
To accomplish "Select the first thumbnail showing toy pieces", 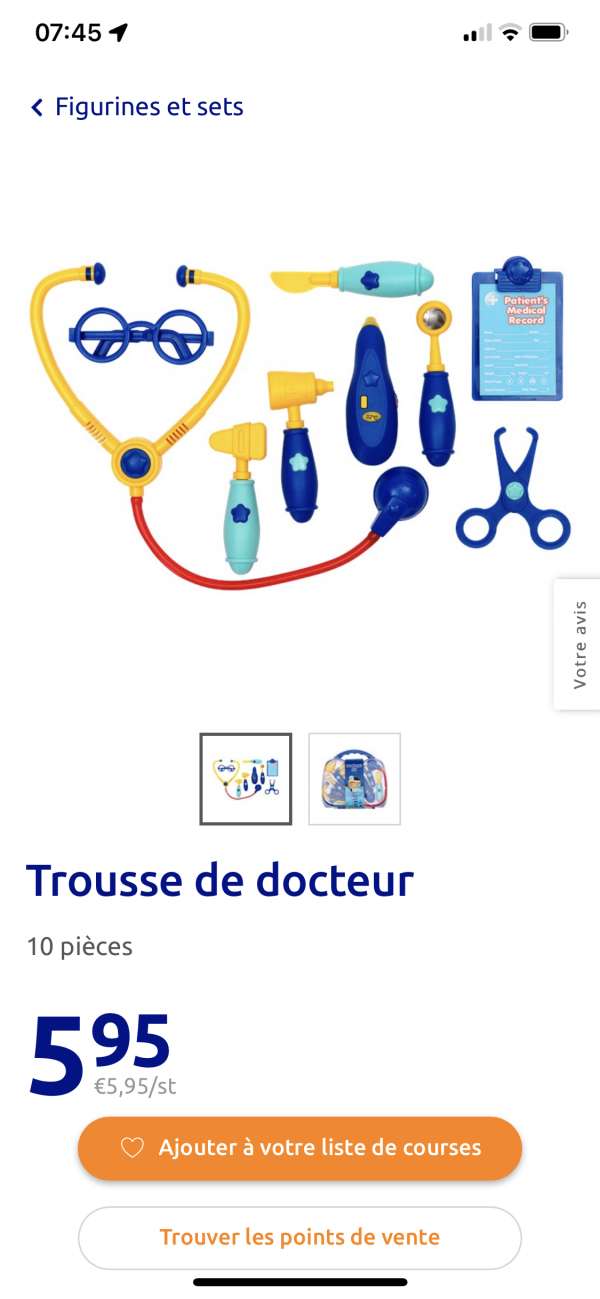I will [246, 779].
